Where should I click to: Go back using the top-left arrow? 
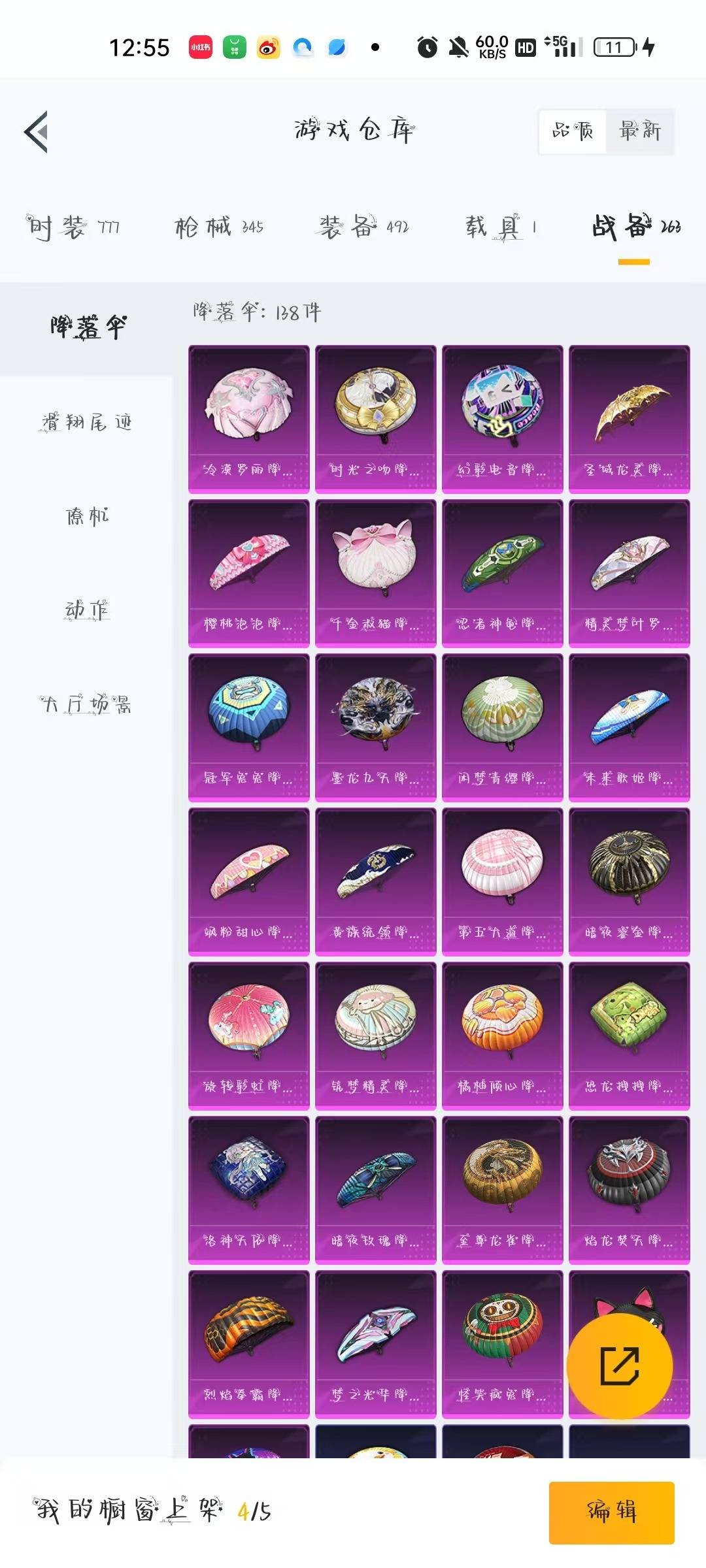pyautogui.click(x=37, y=131)
